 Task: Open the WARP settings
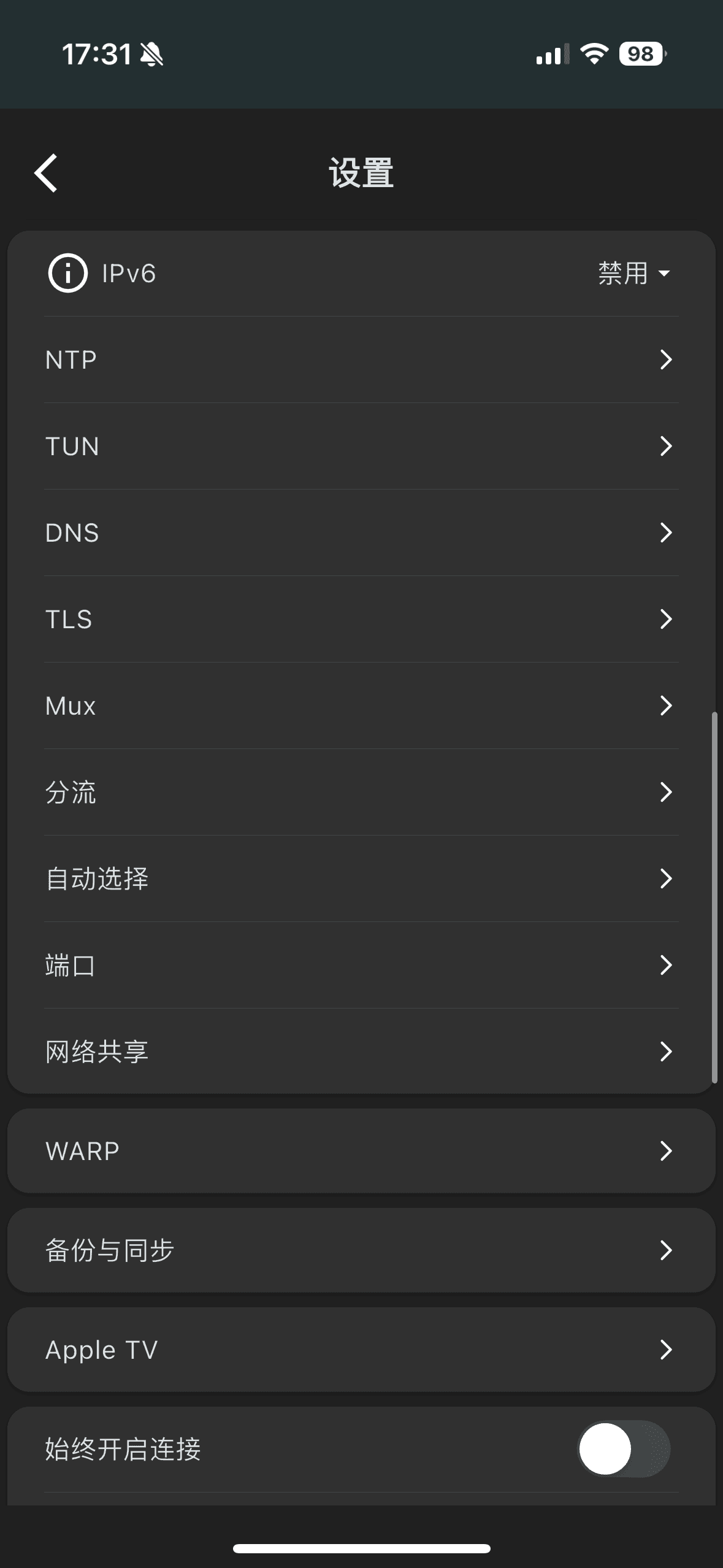point(361,1151)
